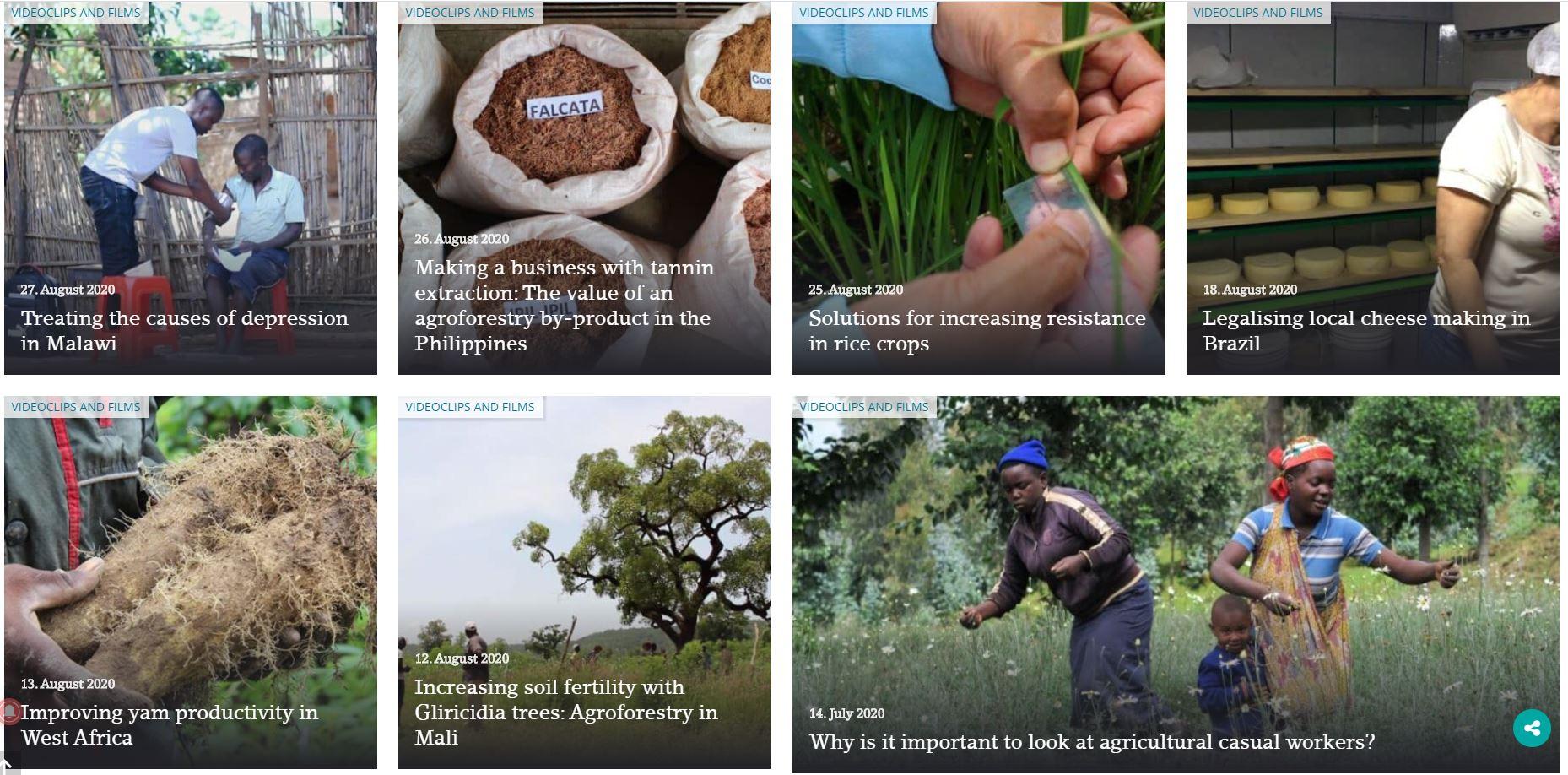The image size is (1568, 775).
Task: Tap 'Videoclips and Films' tag on Malawi card
Action: [76, 13]
